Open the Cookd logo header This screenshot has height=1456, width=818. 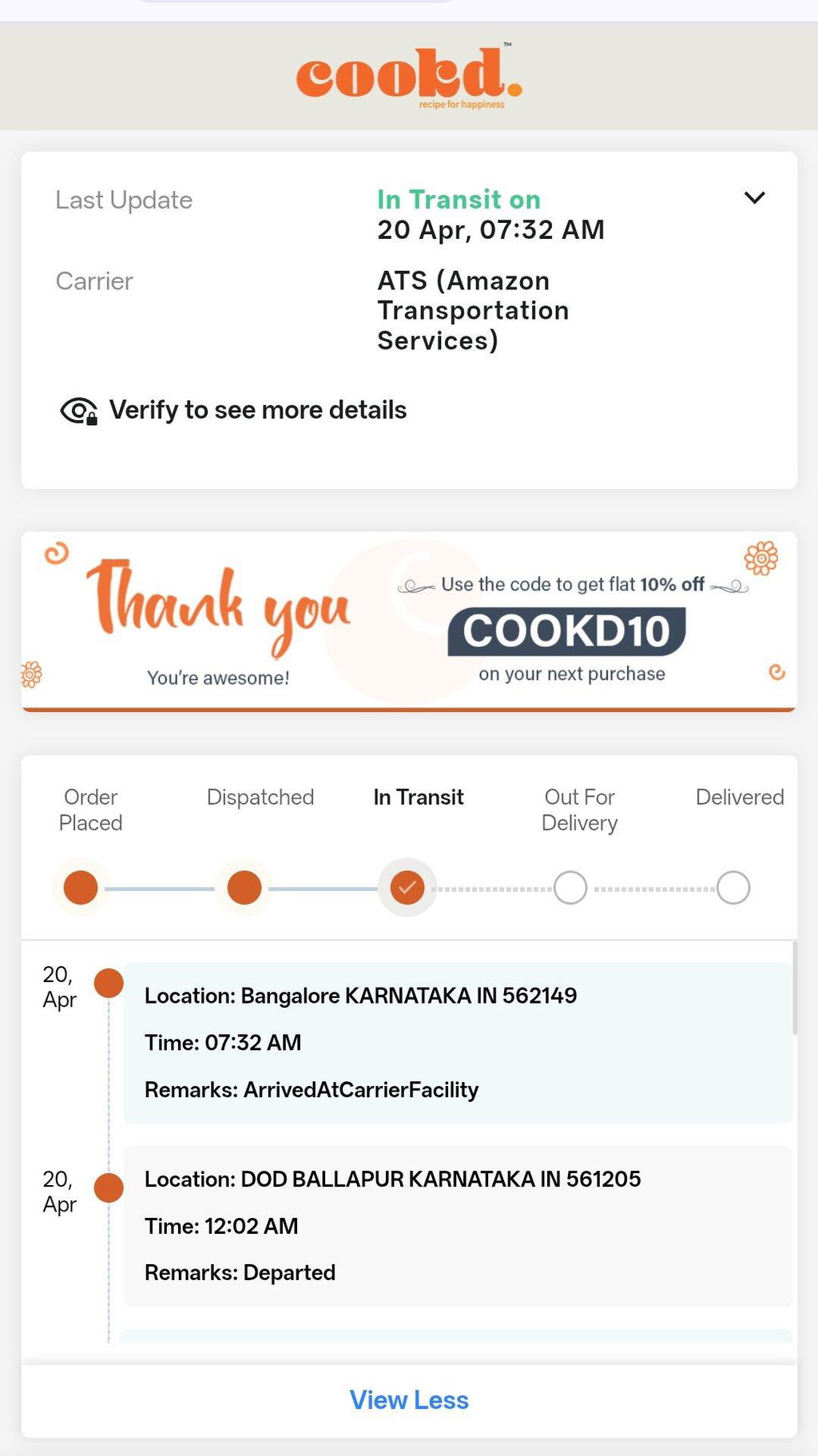pos(409,77)
